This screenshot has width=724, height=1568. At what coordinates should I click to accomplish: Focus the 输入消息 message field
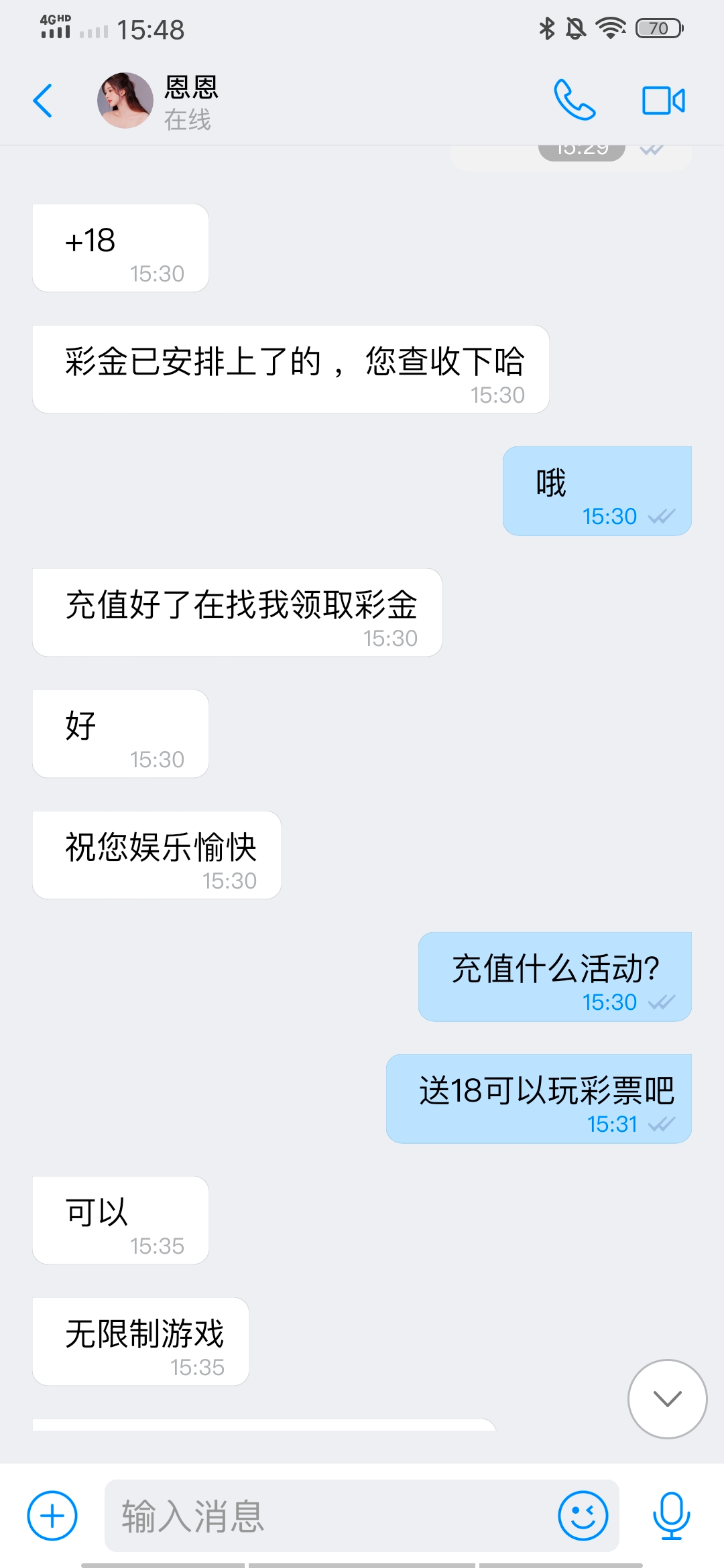click(x=328, y=1516)
